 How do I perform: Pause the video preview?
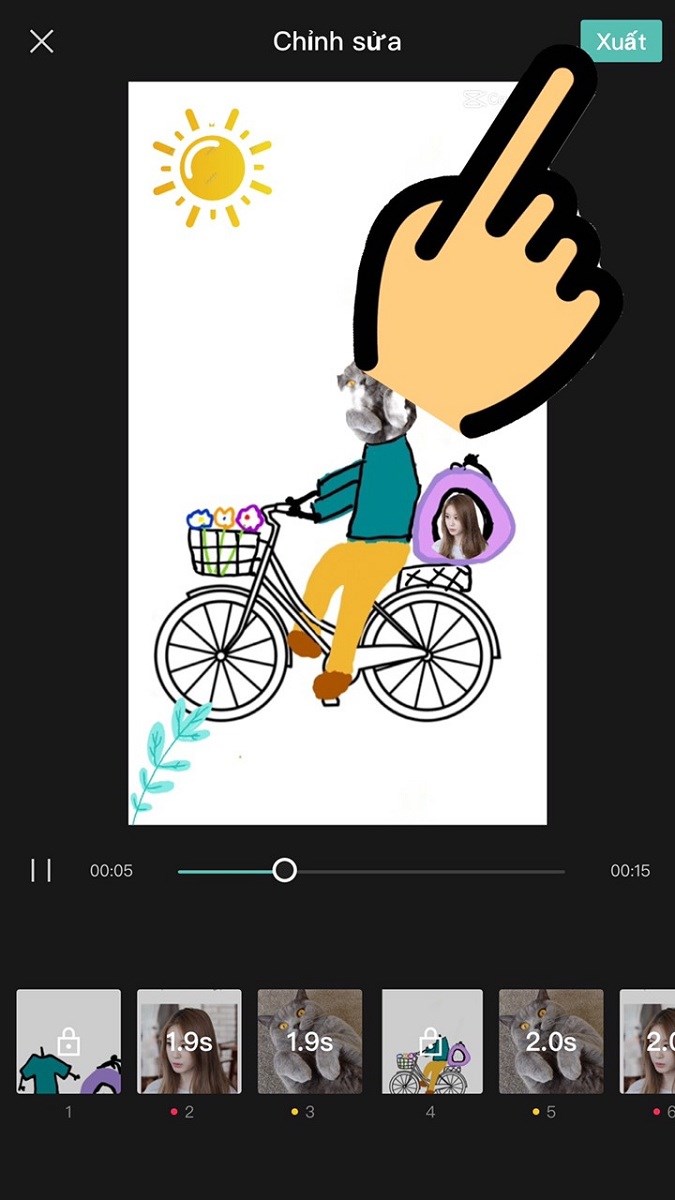click(41, 870)
